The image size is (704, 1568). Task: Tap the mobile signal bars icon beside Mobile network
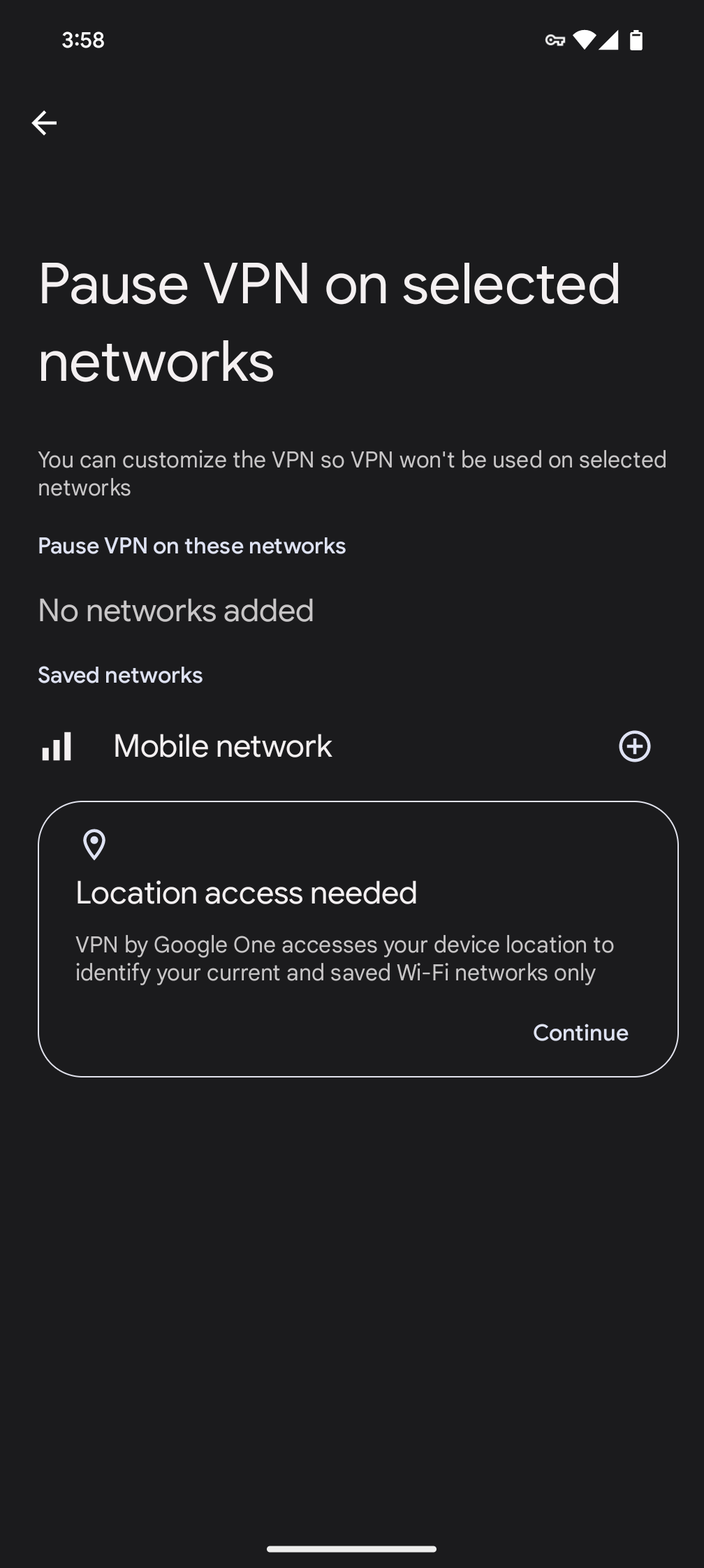click(56, 746)
